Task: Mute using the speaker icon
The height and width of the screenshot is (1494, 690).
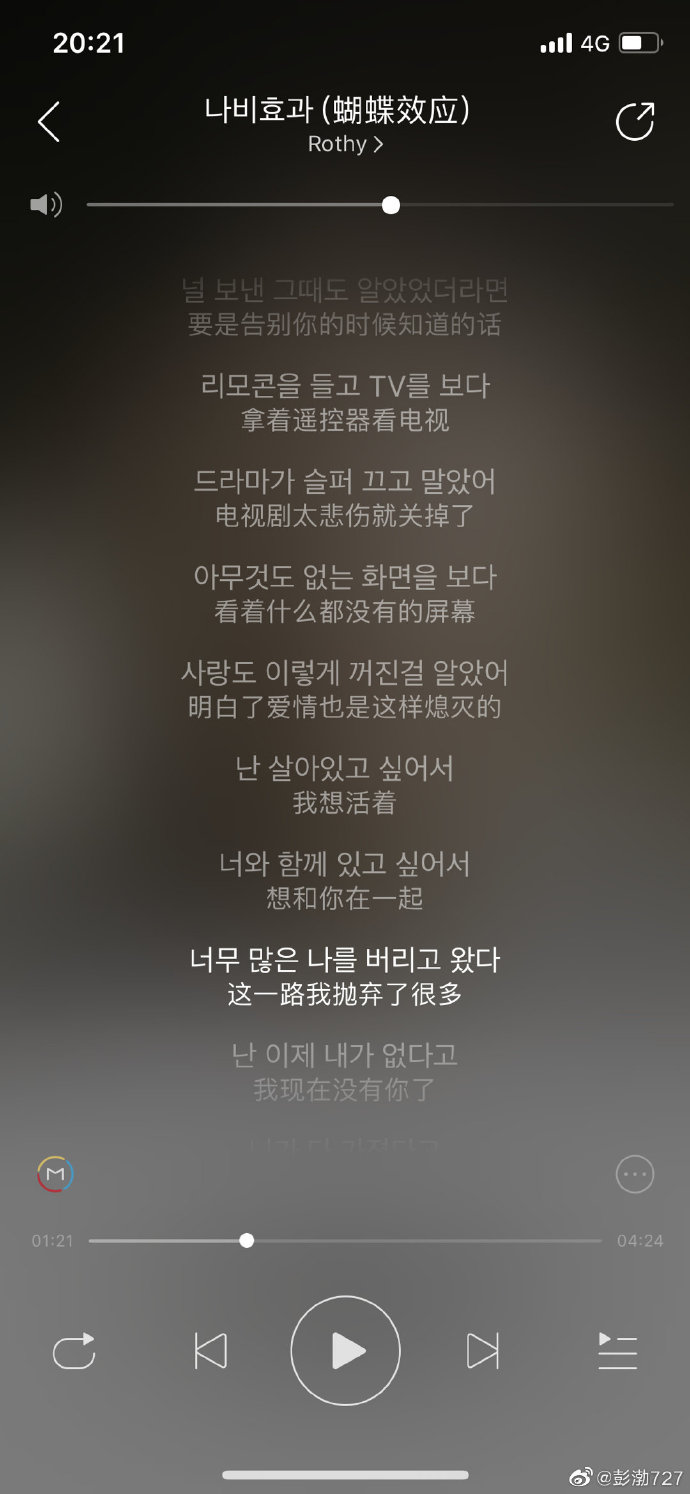Action: click(45, 205)
